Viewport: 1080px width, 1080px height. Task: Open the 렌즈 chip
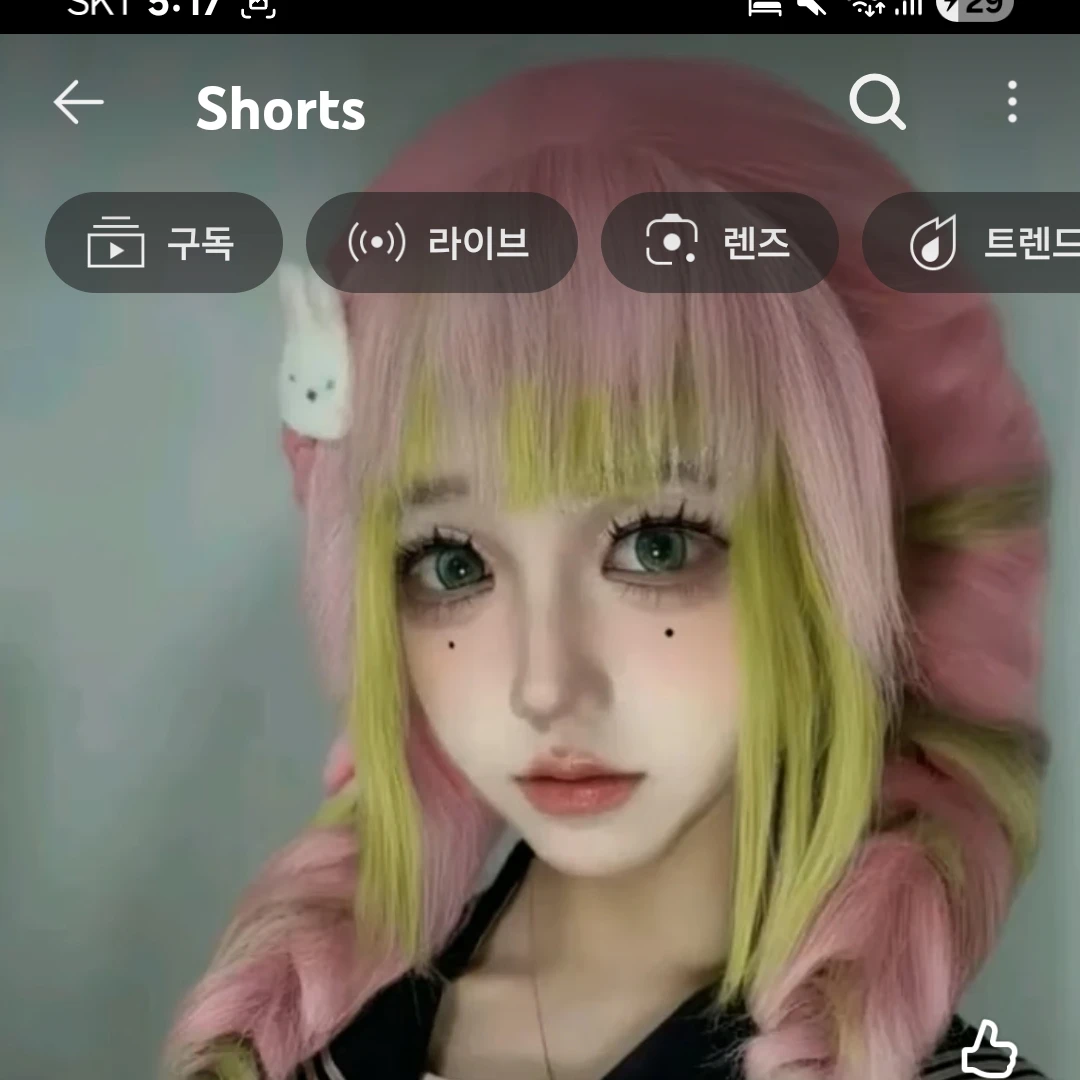point(719,243)
